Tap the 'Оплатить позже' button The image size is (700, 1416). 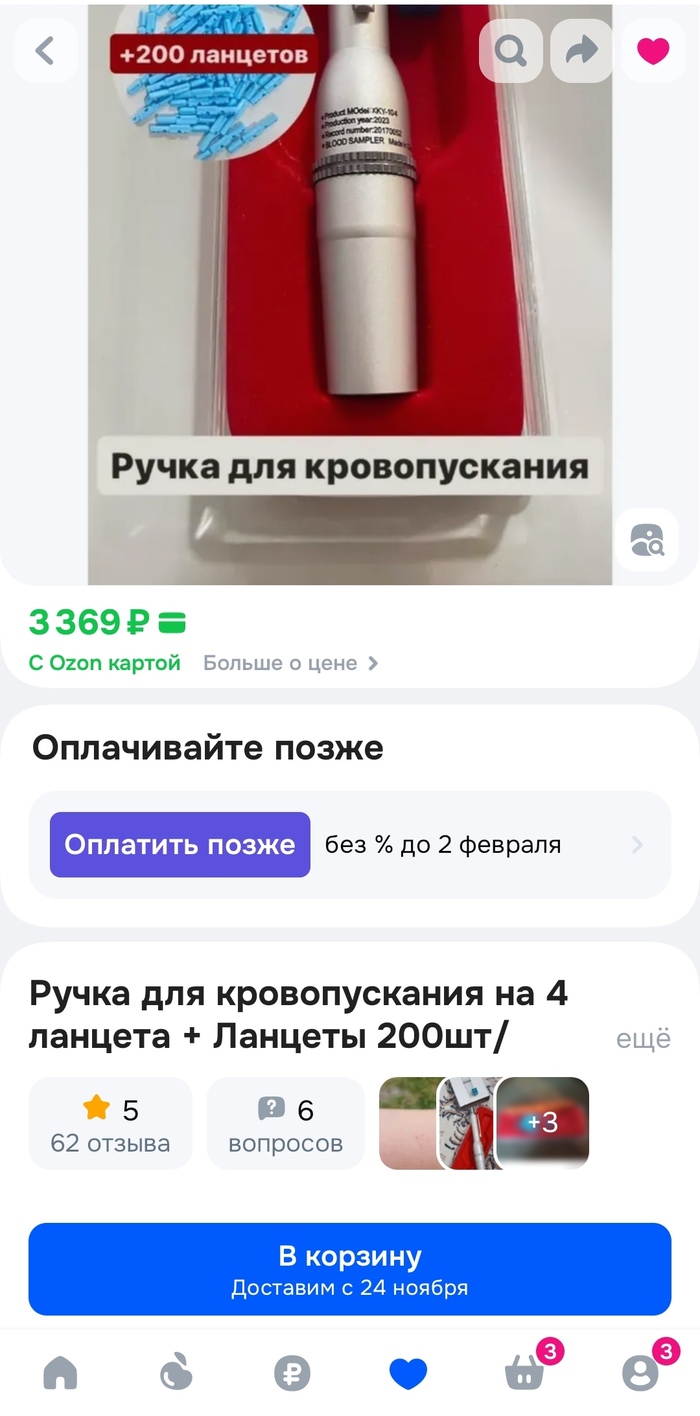click(x=180, y=845)
